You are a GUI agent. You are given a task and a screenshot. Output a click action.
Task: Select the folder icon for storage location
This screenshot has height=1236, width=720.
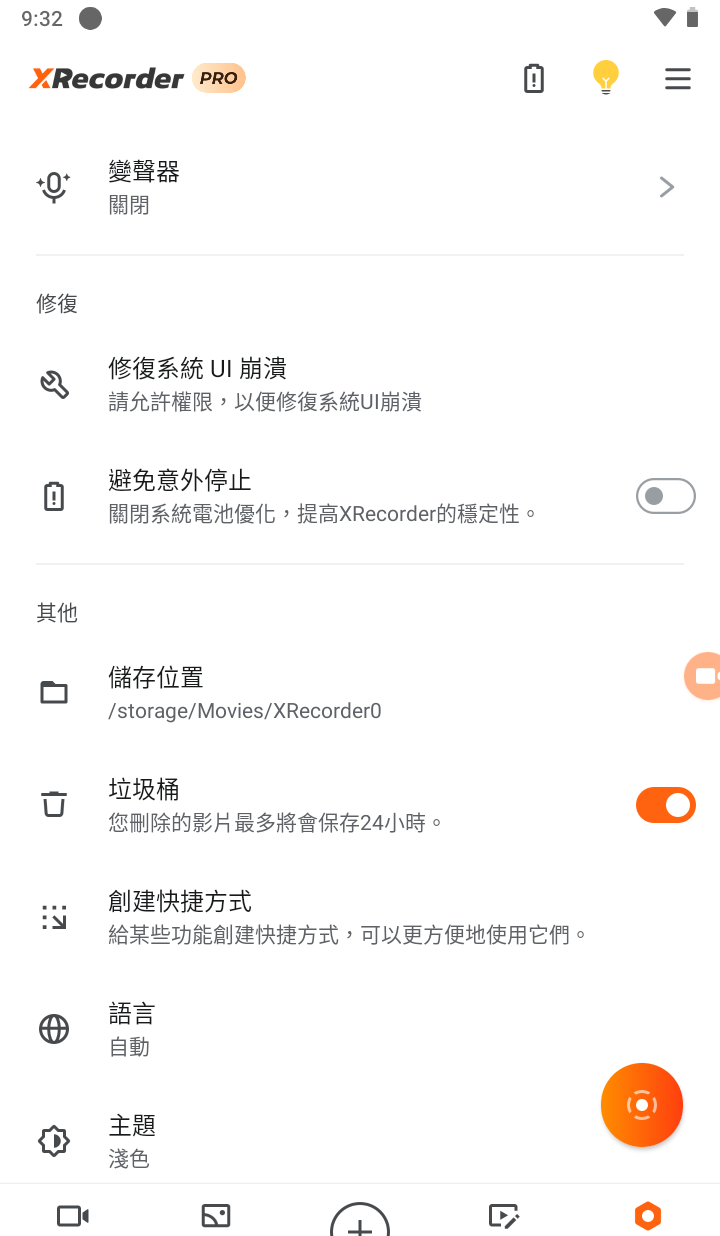pos(54,692)
